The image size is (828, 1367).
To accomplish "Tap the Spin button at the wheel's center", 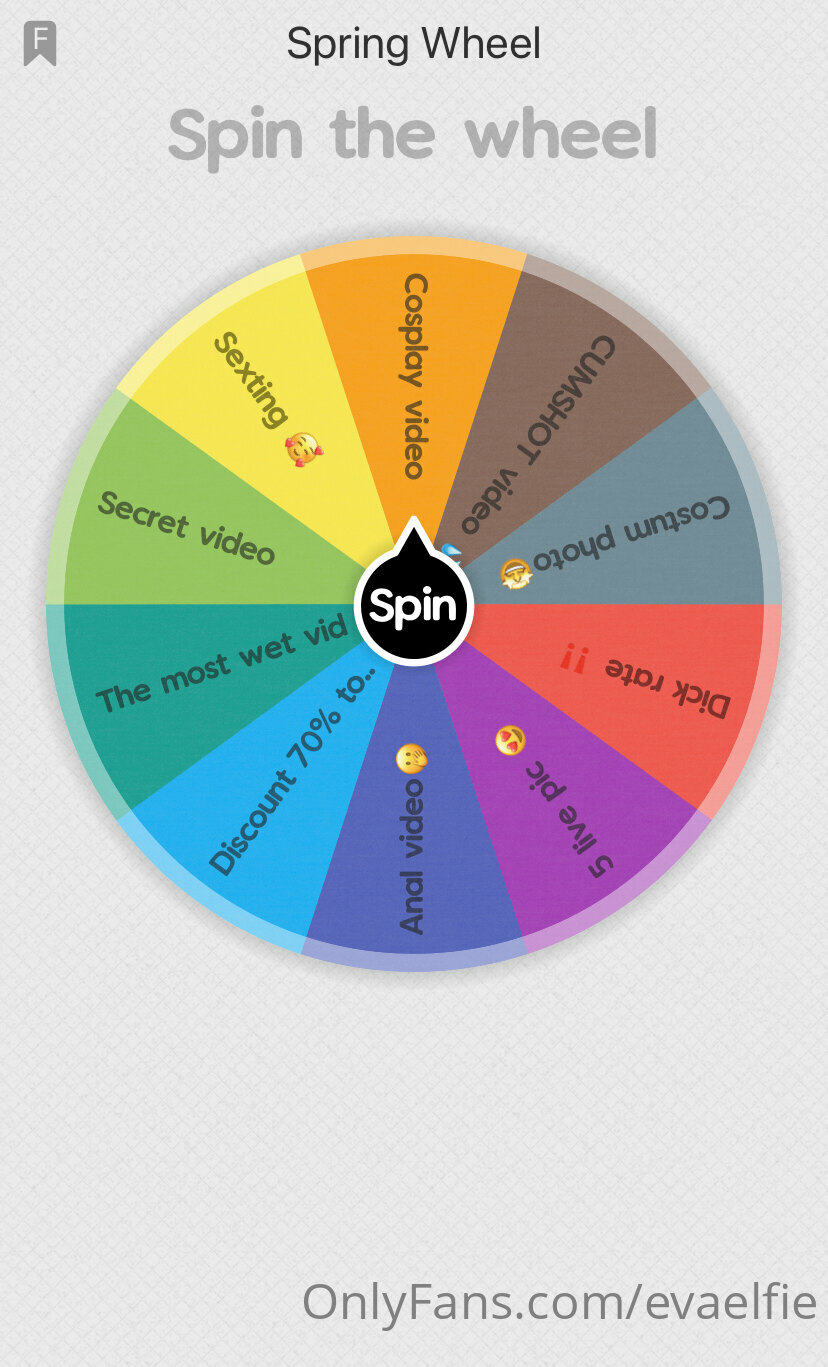I will coord(413,606).
